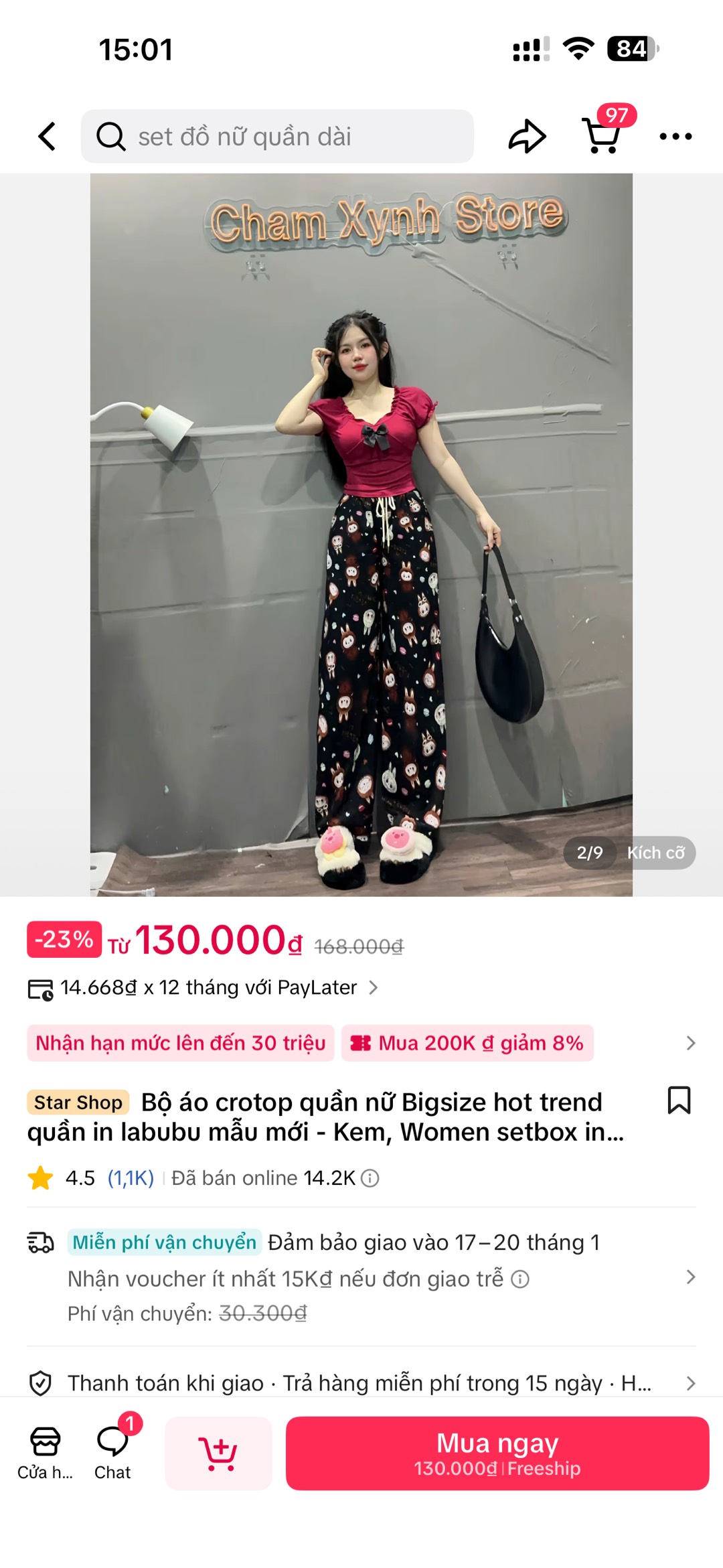The height and width of the screenshot is (1568, 723).
Task: Tap Mua ngay to buy for 130.000đ
Action: (x=497, y=1453)
